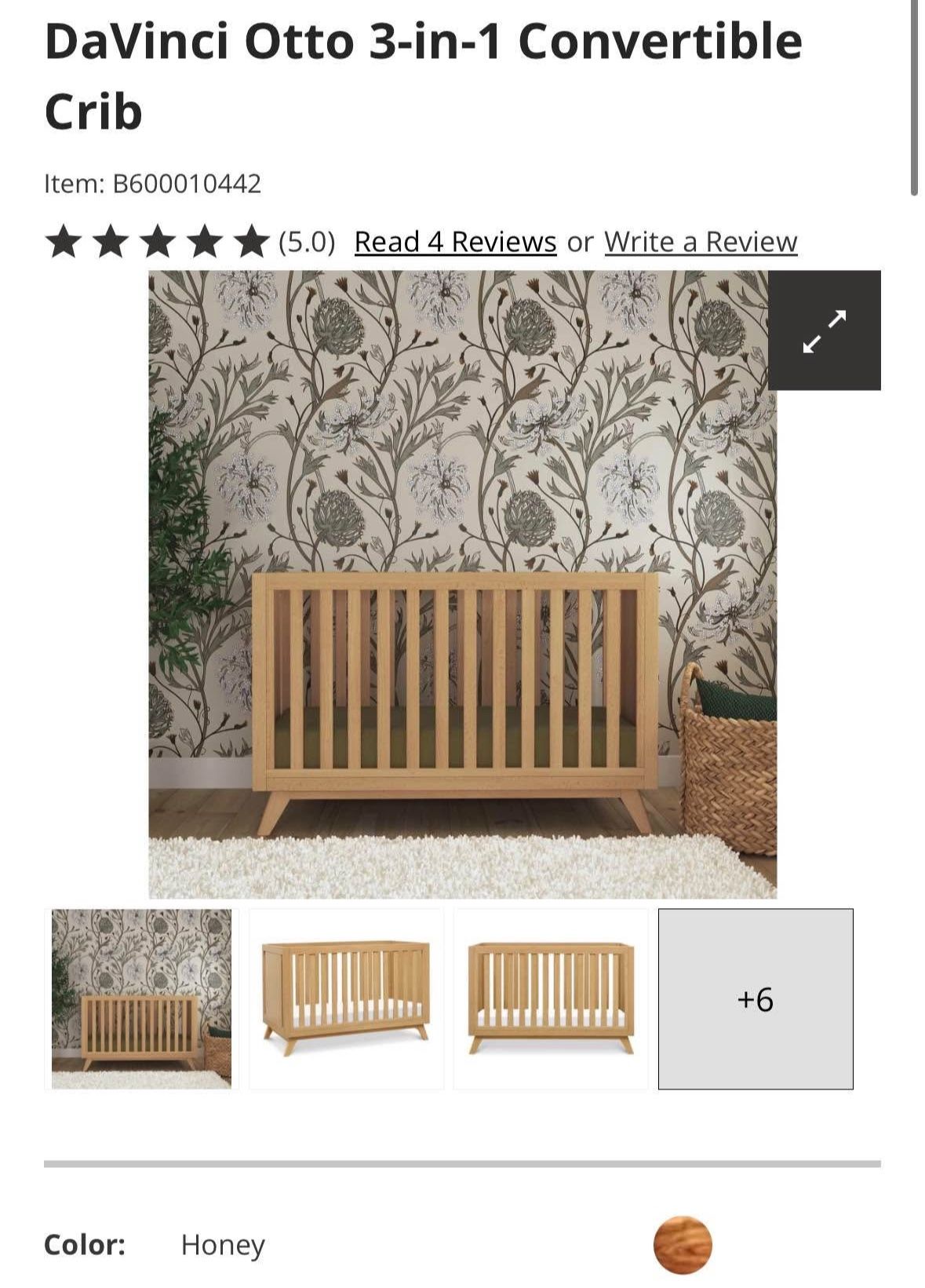Choose the Honey color swatch
Viewport: 925px width, 1288px height.
coord(683,1245)
